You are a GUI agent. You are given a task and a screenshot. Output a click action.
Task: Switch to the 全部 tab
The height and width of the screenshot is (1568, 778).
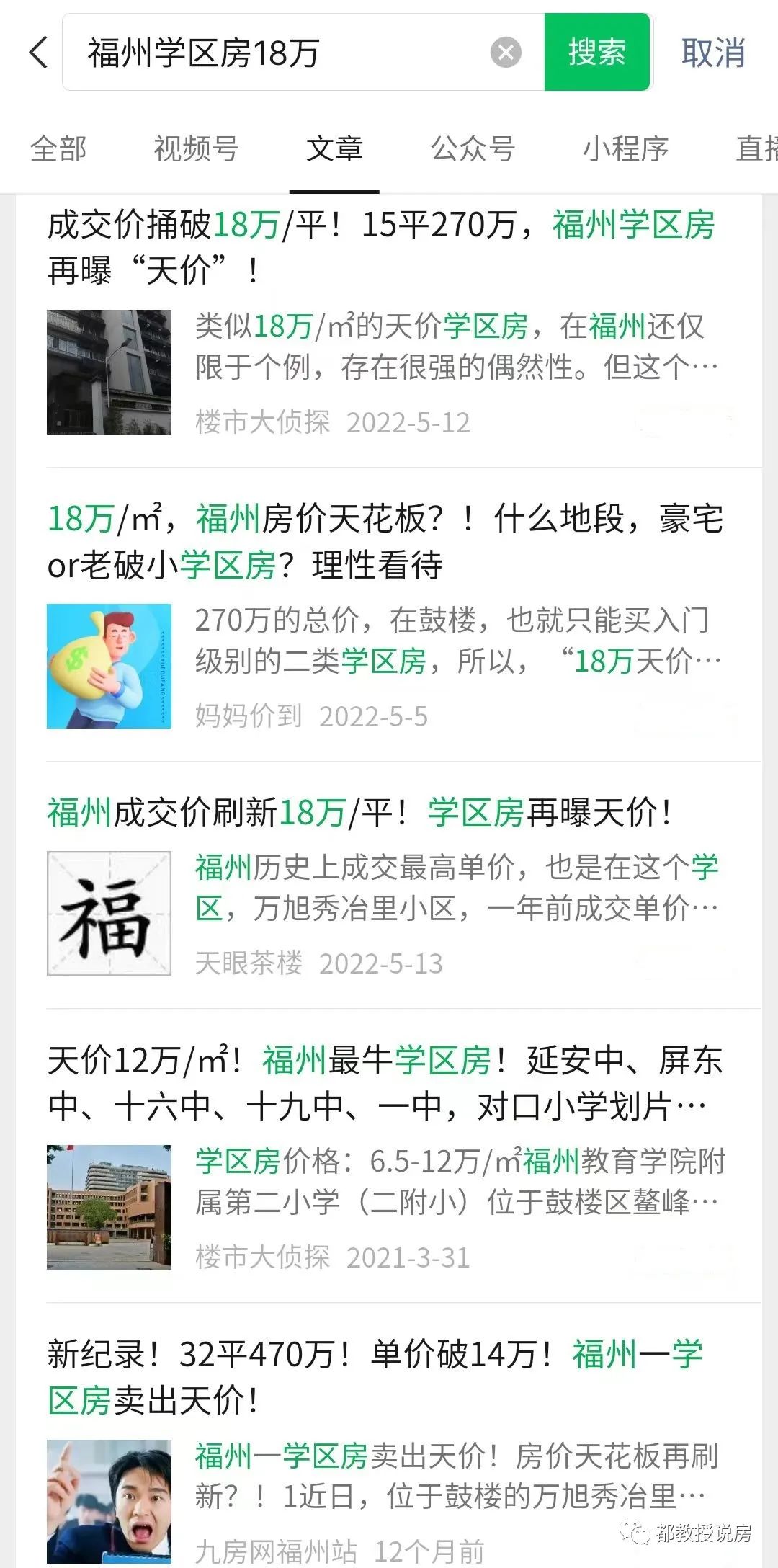[58, 150]
